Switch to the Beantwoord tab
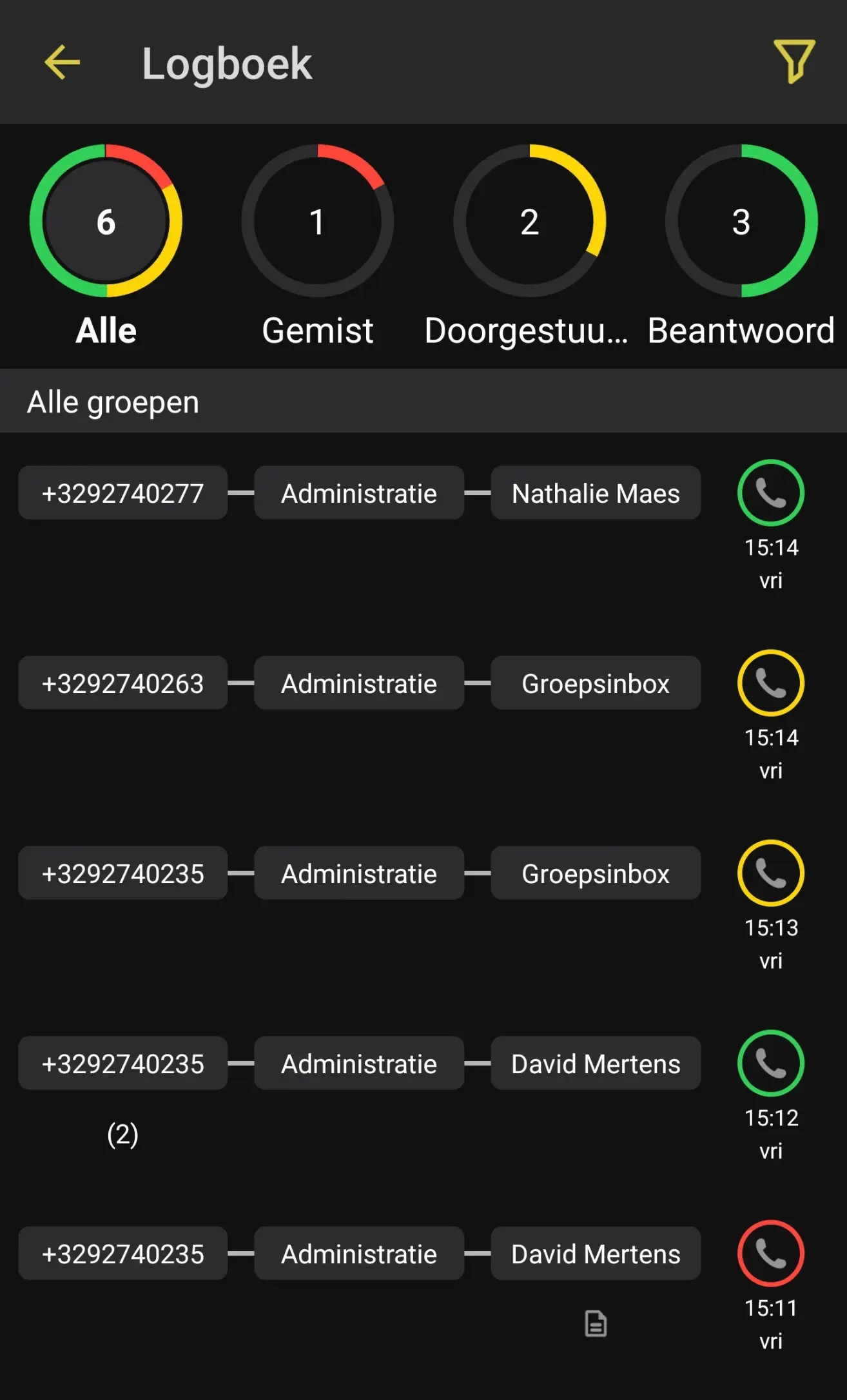The width and height of the screenshot is (847, 1400). pyautogui.click(x=741, y=245)
